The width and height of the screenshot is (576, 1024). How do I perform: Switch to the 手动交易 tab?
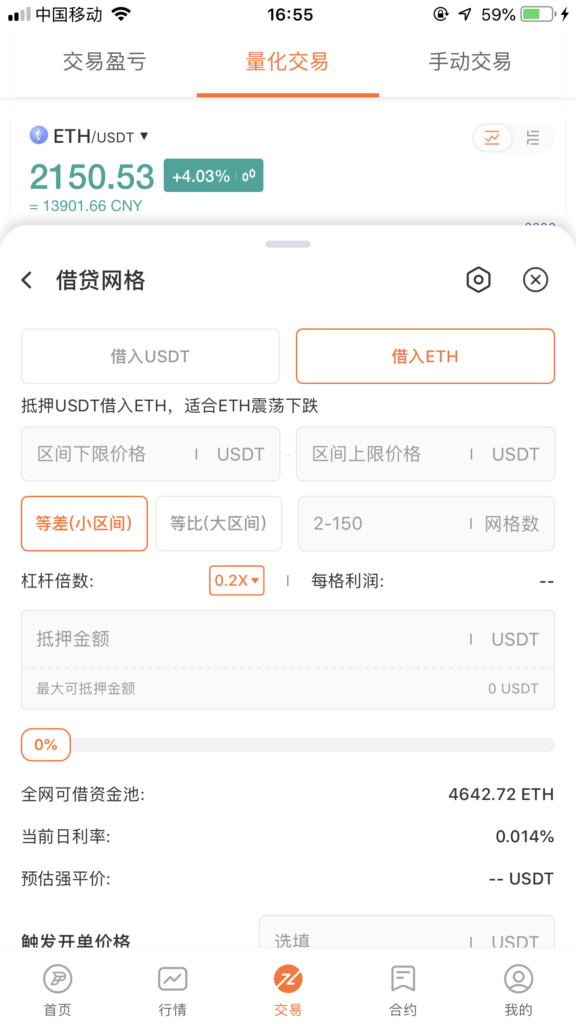coord(470,62)
